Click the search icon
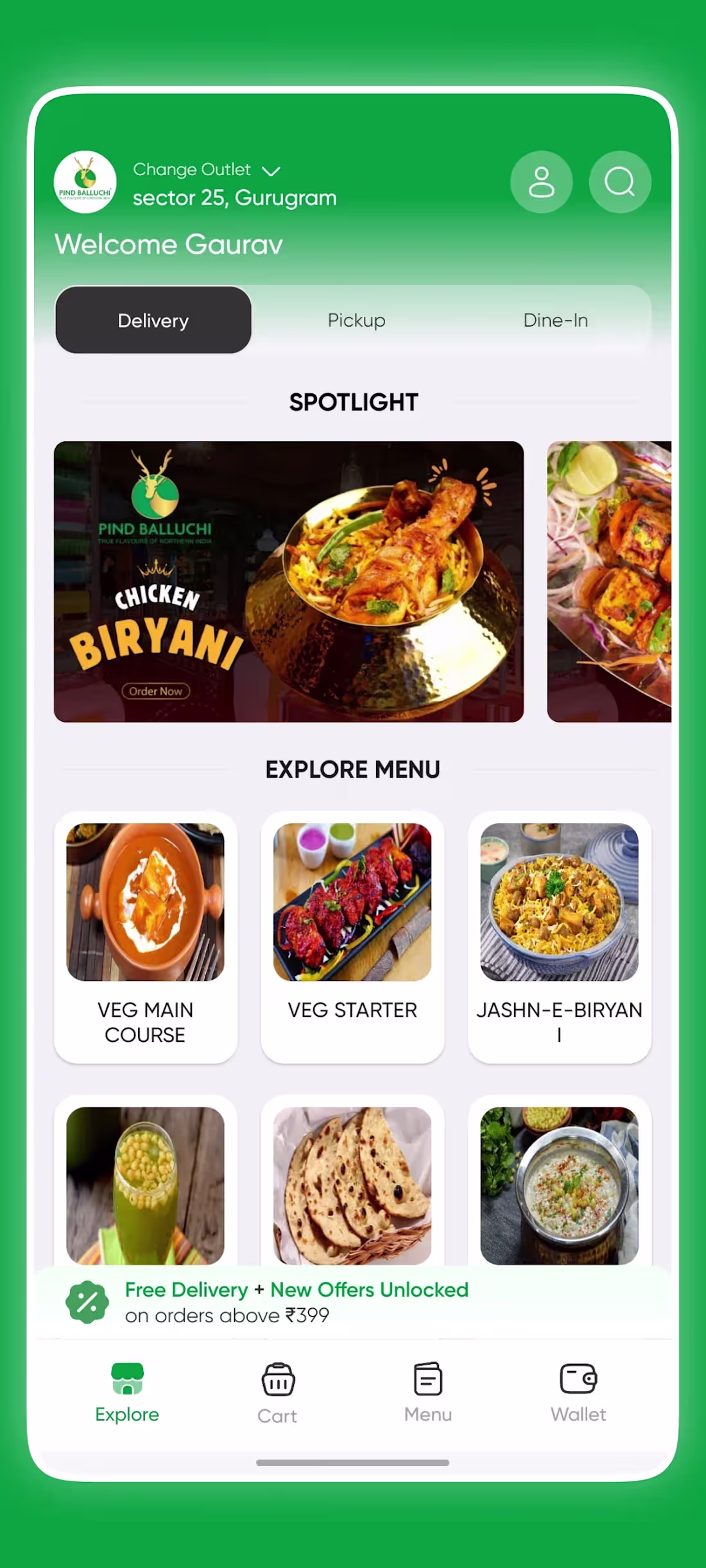 click(618, 182)
